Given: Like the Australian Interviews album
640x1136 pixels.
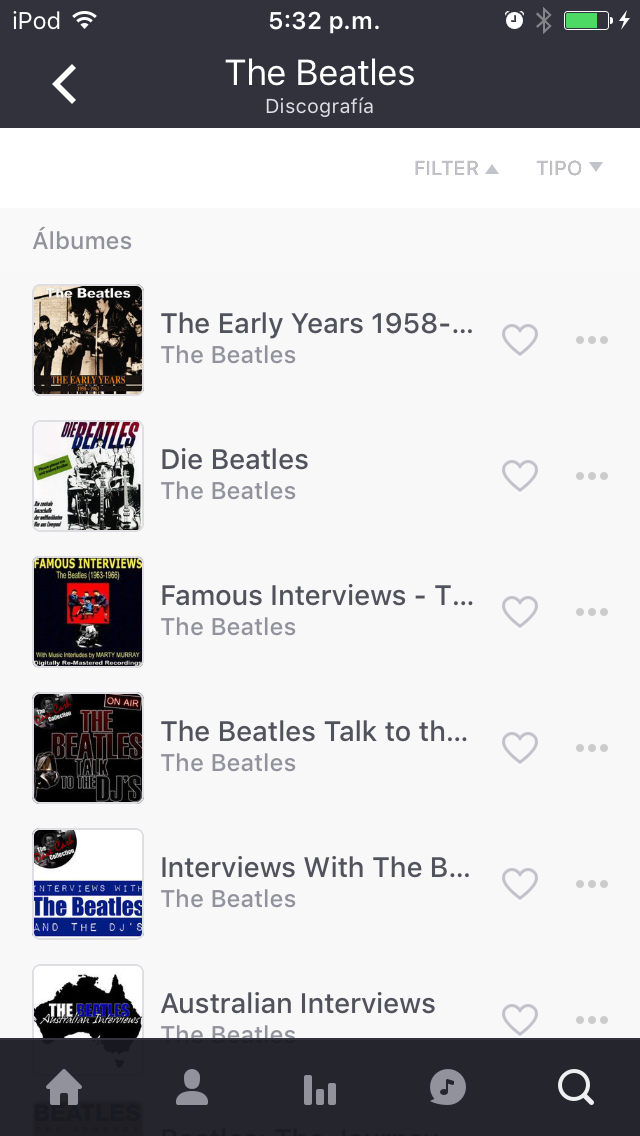Looking at the screenshot, I should point(520,1019).
